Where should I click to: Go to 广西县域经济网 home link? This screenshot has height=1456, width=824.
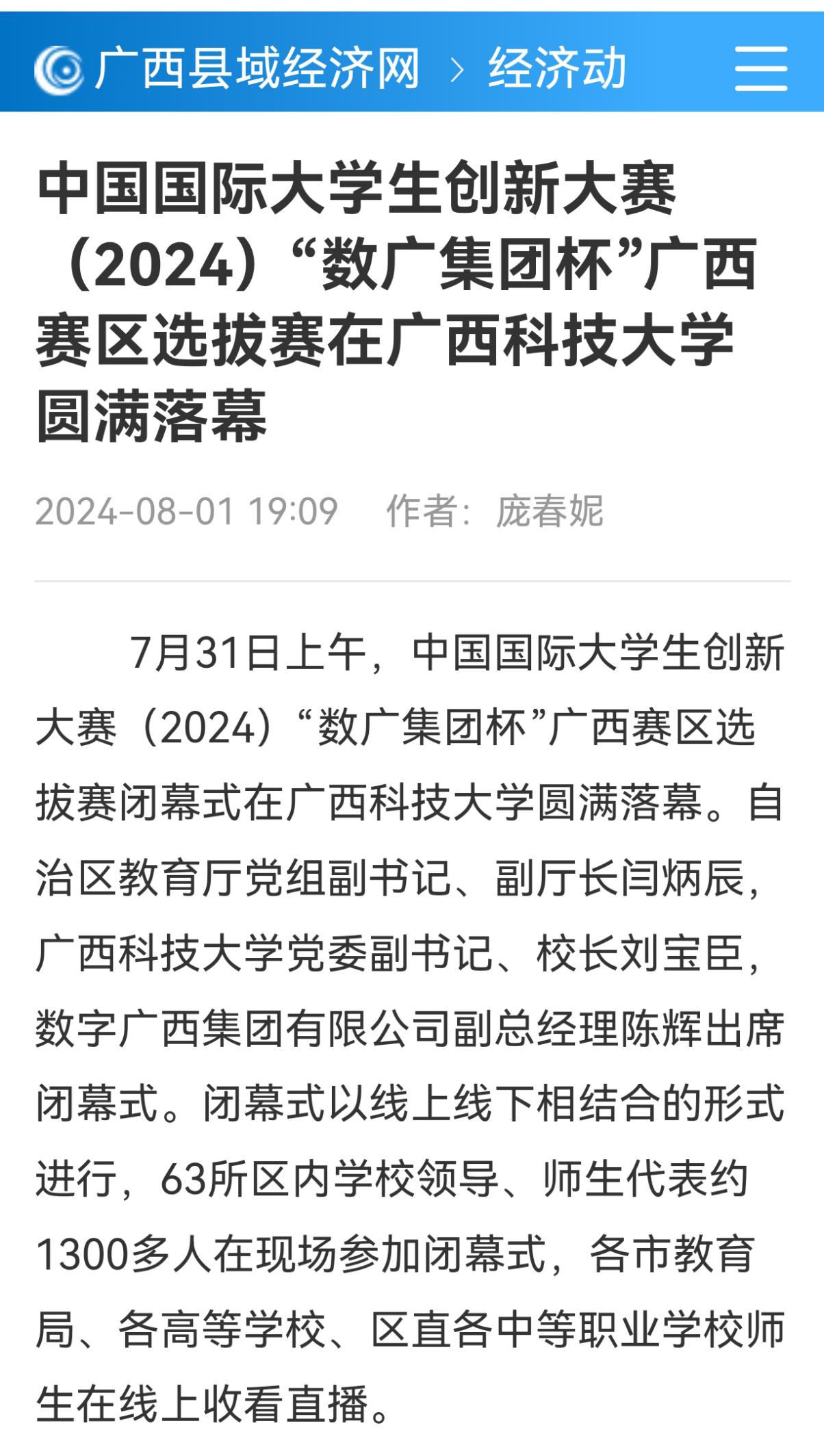tap(227, 68)
